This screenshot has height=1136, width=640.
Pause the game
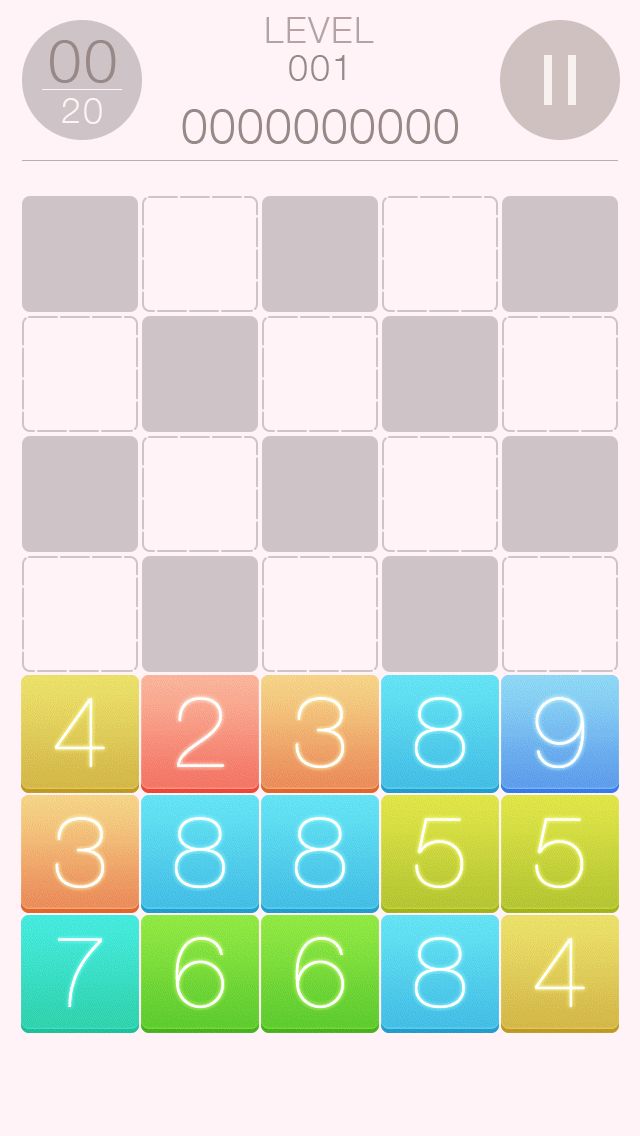tap(560, 80)
